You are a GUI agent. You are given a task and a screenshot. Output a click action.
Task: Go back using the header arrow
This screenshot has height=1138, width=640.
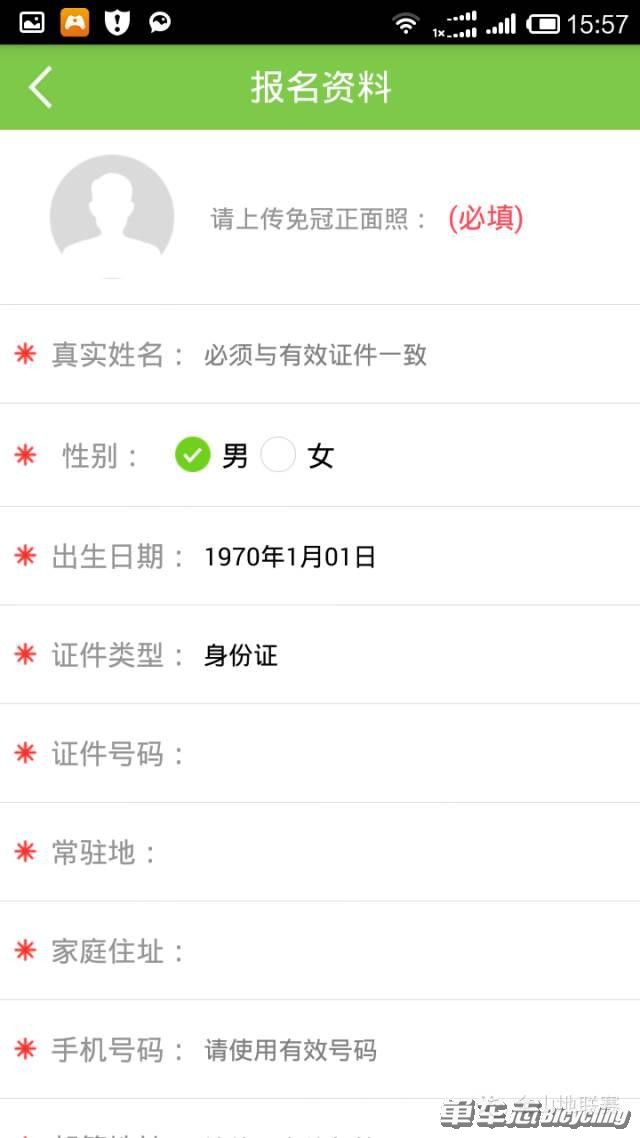[x=40, y=88]
